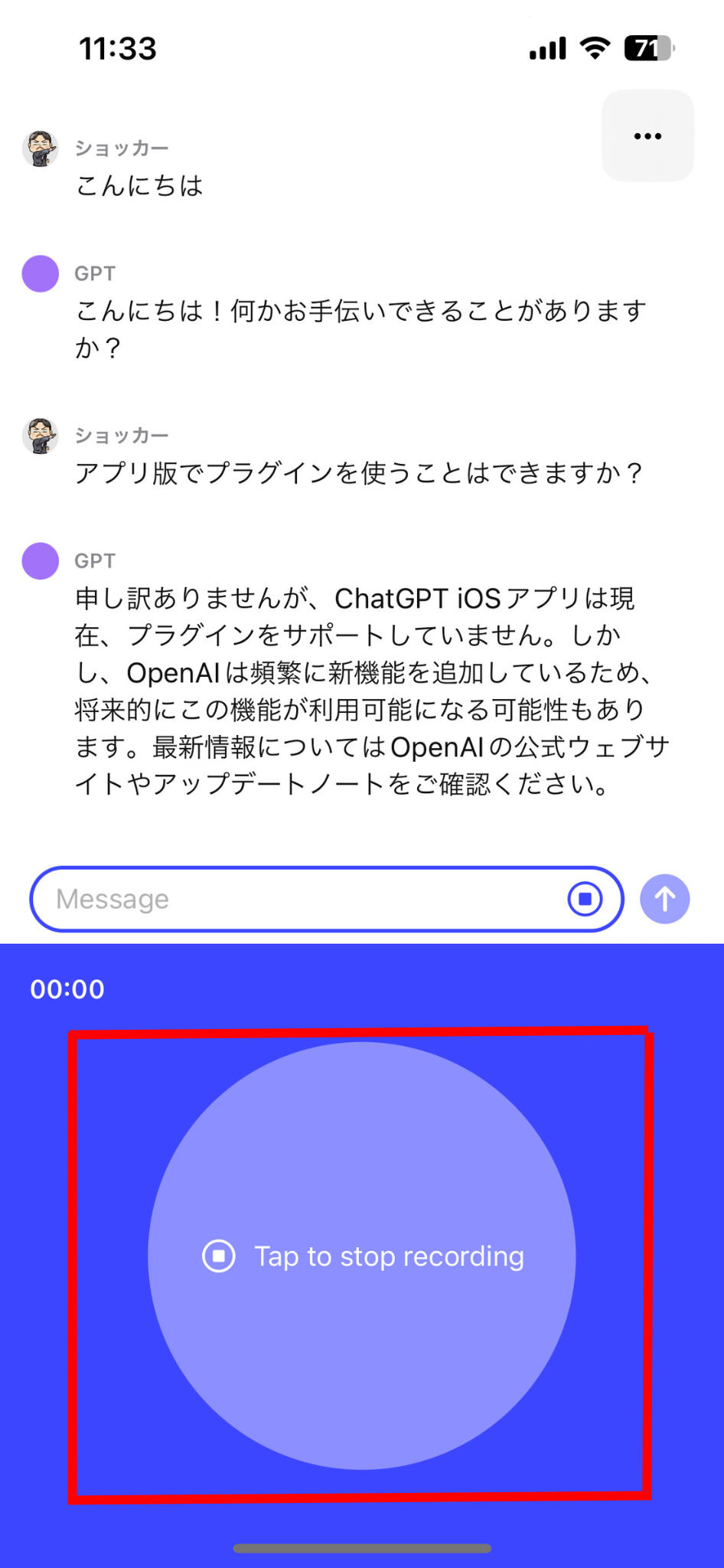
Task: Send message with the arrow button
Action: 664,899
